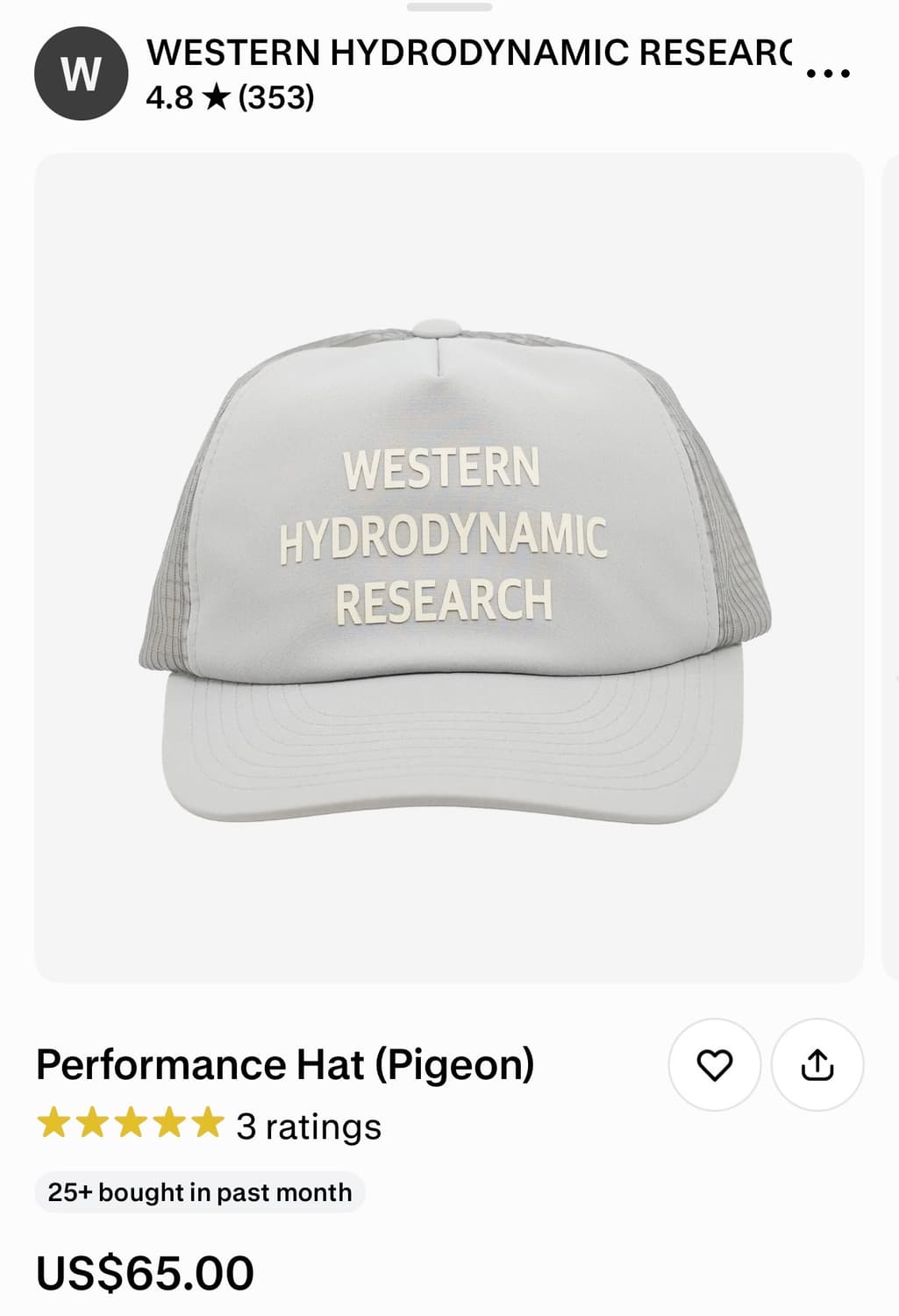Share the listing via the upload arrow icon
Screen dimensions: 899x1316
coord(817,1066)
